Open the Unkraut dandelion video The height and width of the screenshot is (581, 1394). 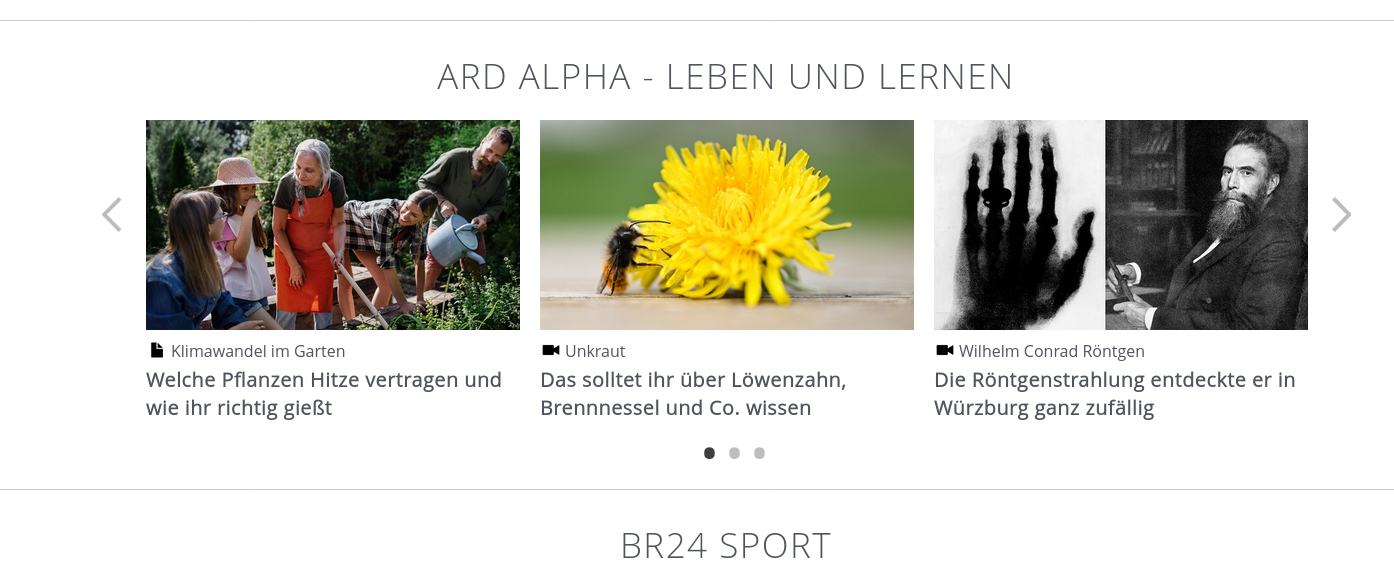pyautogui.click(x=726, y=225)
